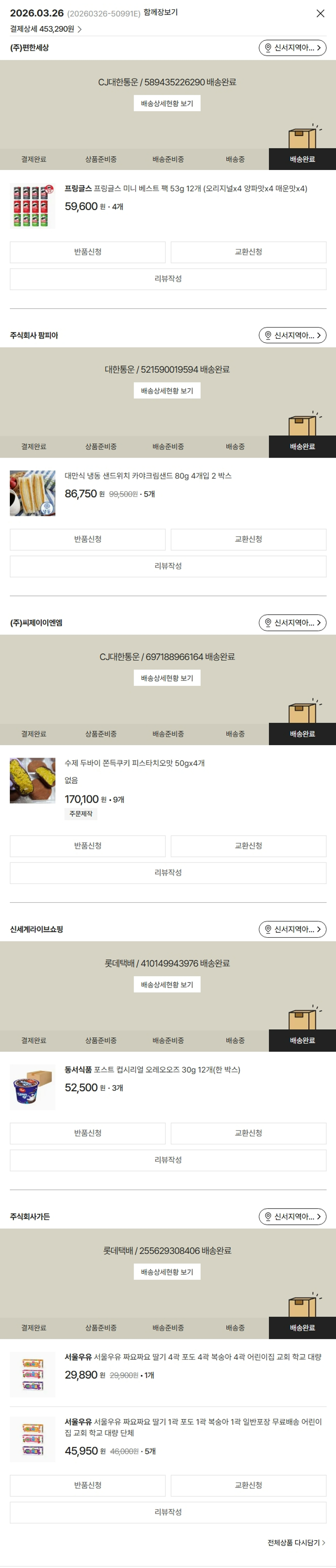
Task: Open 수제 두바이 쫀득쿠키 product image
Action: pos(33,780)
